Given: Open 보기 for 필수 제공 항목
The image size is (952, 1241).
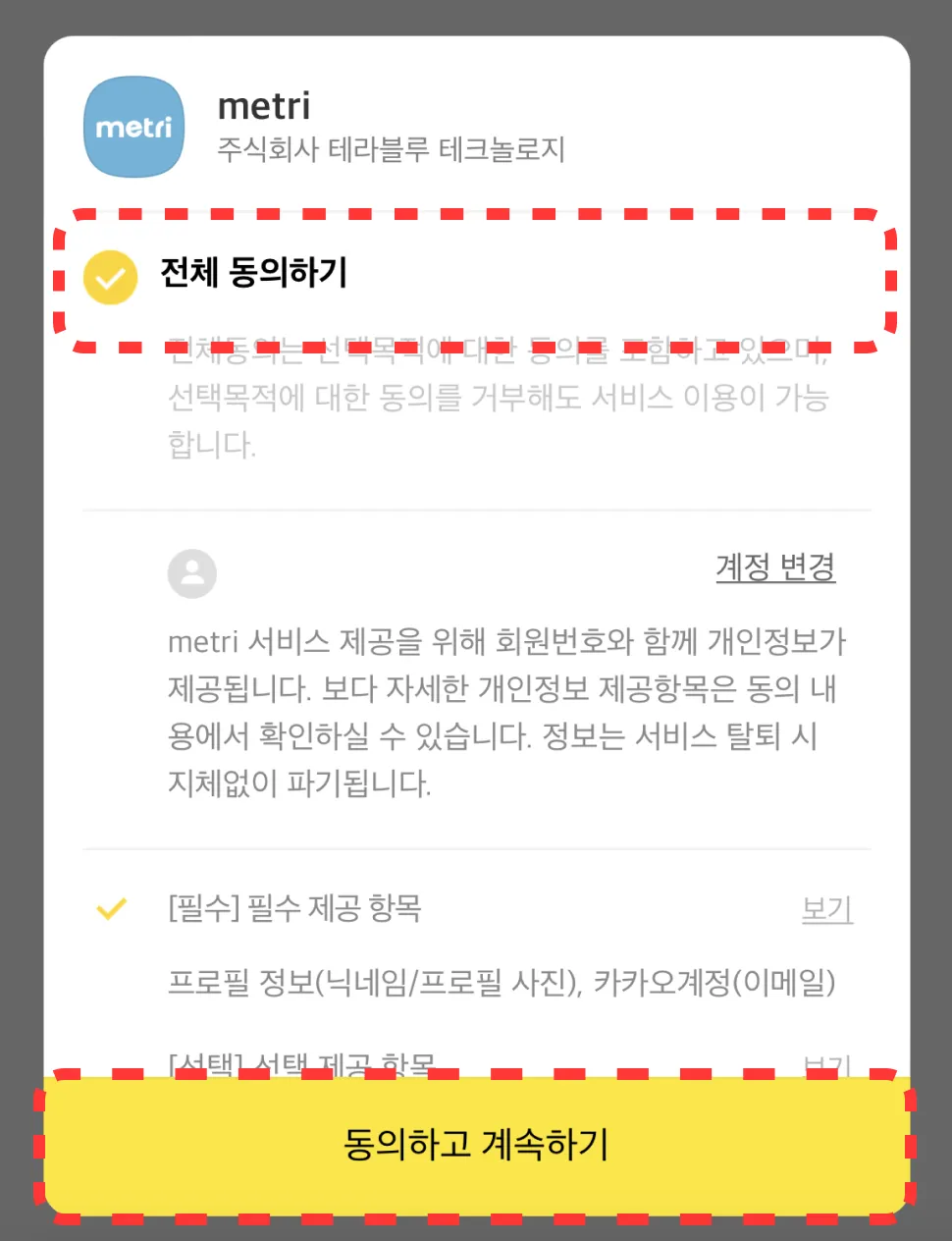Looking at the screenshot, I should coord(826,909).
